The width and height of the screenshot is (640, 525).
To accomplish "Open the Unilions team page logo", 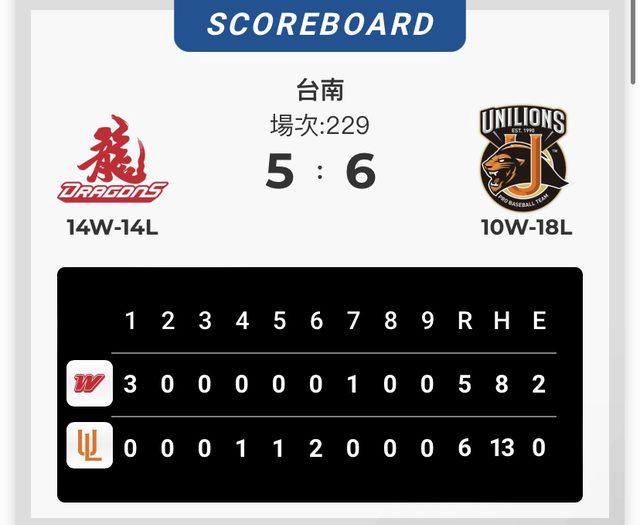I will [523, 157].
